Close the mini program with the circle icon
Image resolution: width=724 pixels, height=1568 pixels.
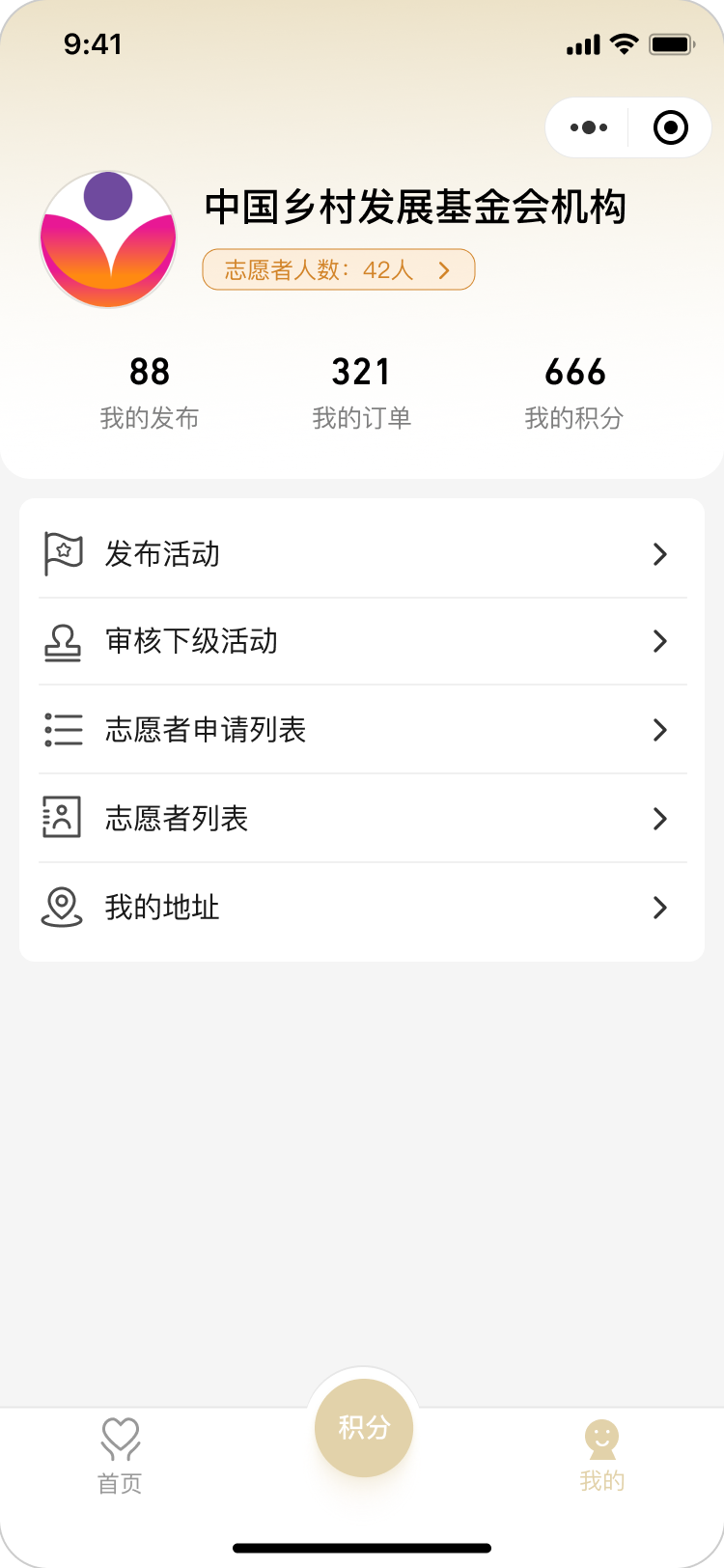(x=670, y=127)
